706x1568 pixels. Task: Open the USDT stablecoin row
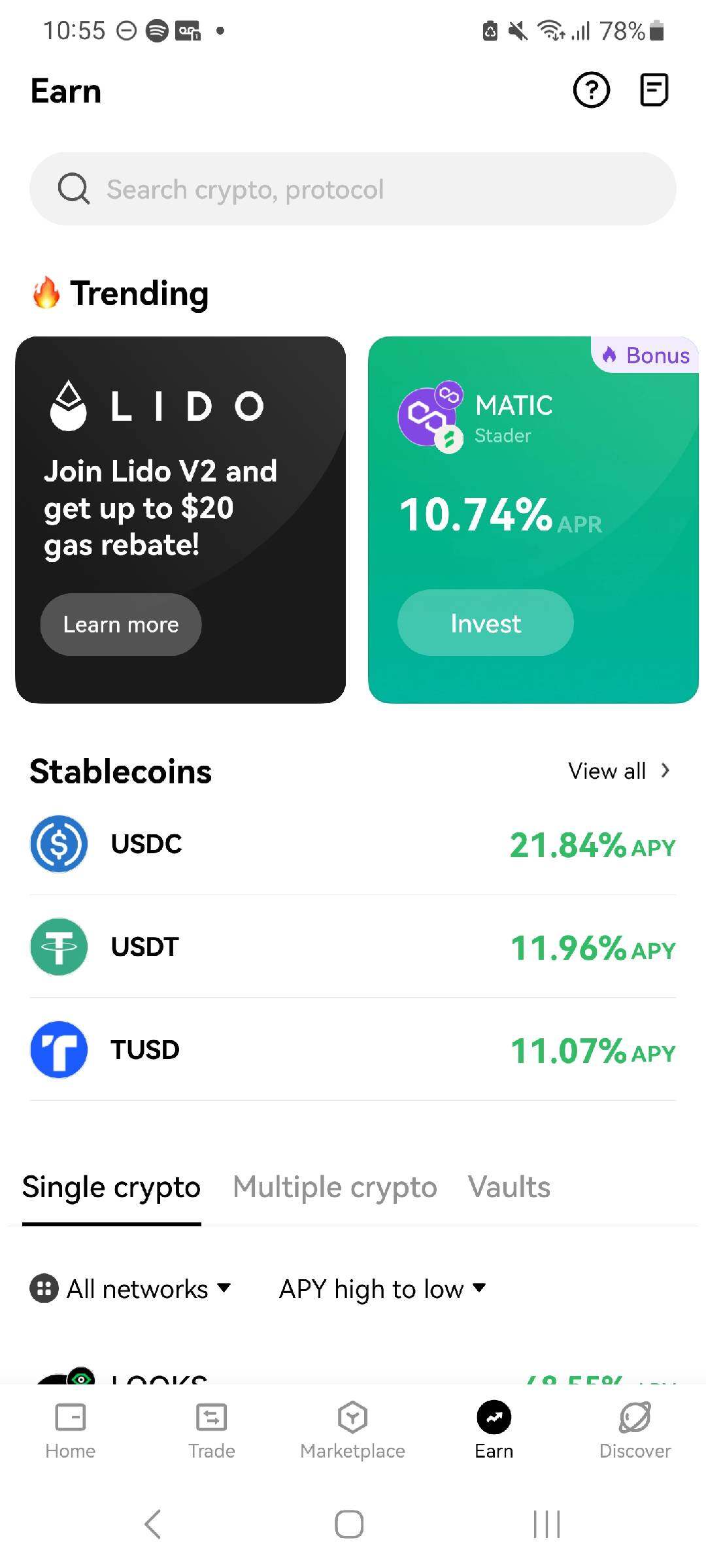pyautogui.click(x=353, y=947)
